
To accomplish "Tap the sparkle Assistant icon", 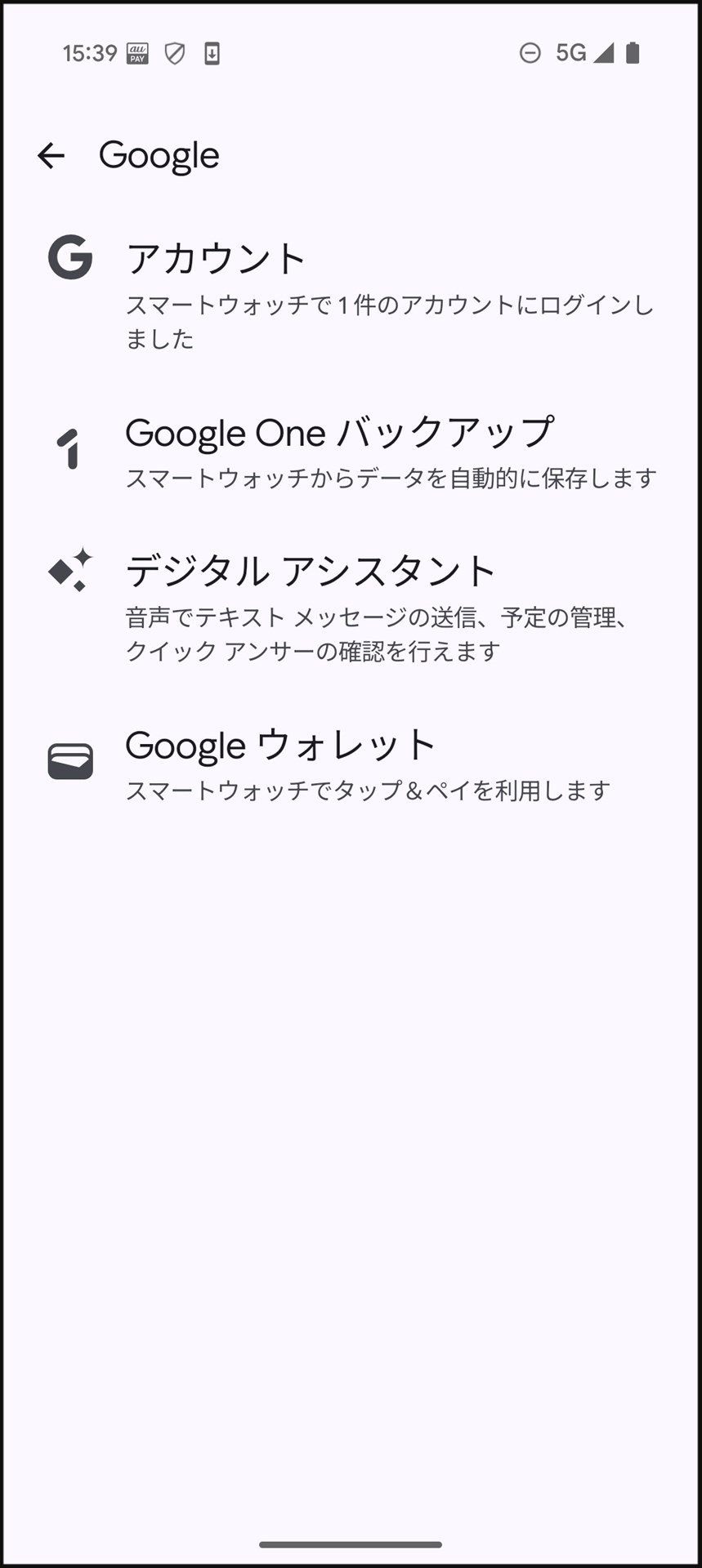I will coord(69,570).
